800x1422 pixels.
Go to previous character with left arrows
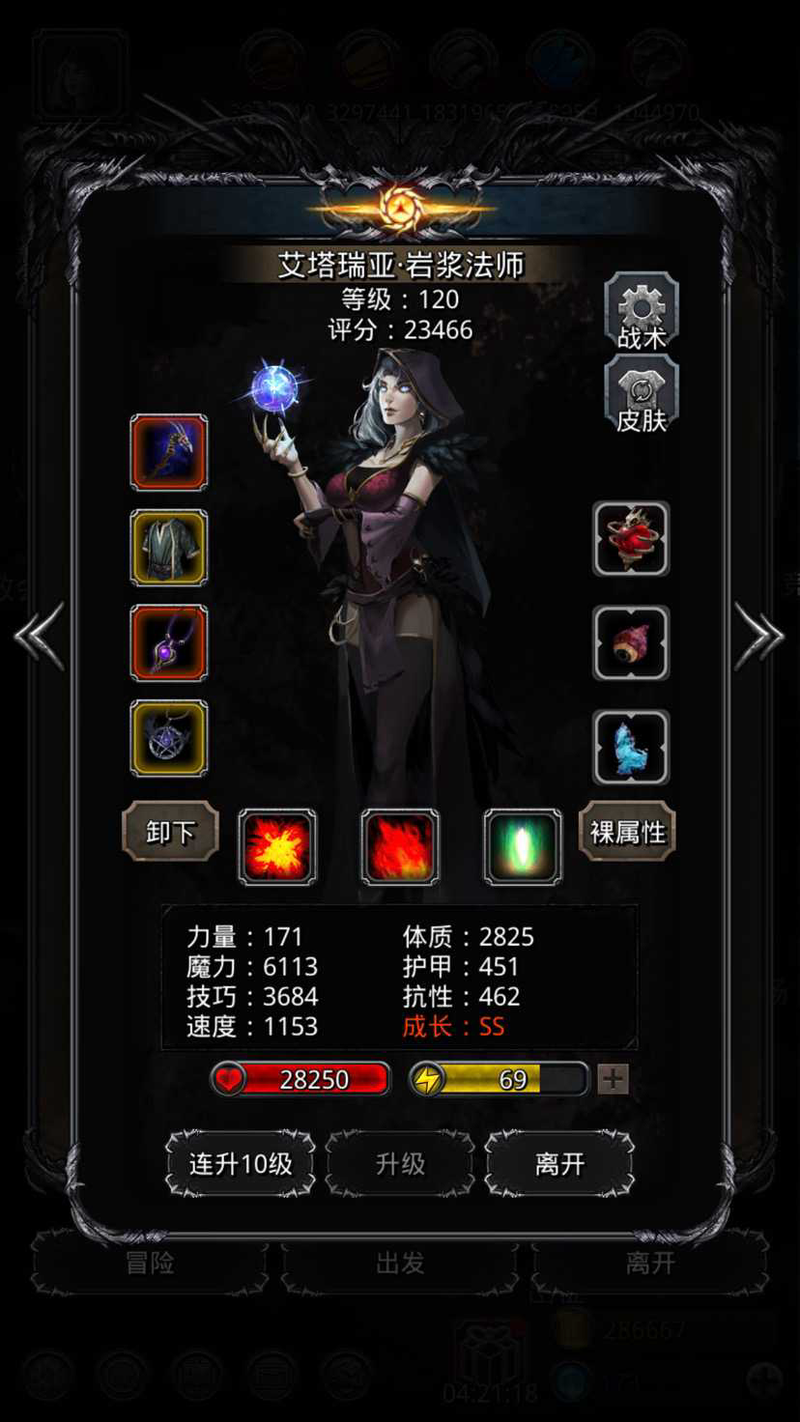click(40, 635)
